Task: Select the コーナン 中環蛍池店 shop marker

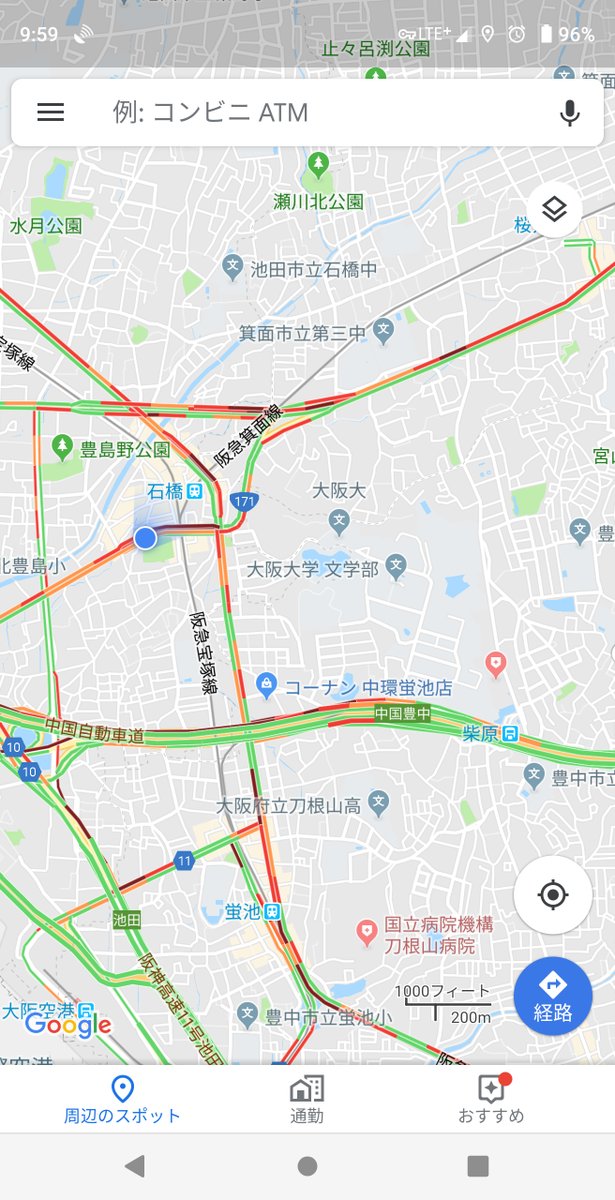Action: tap(266, 686)
